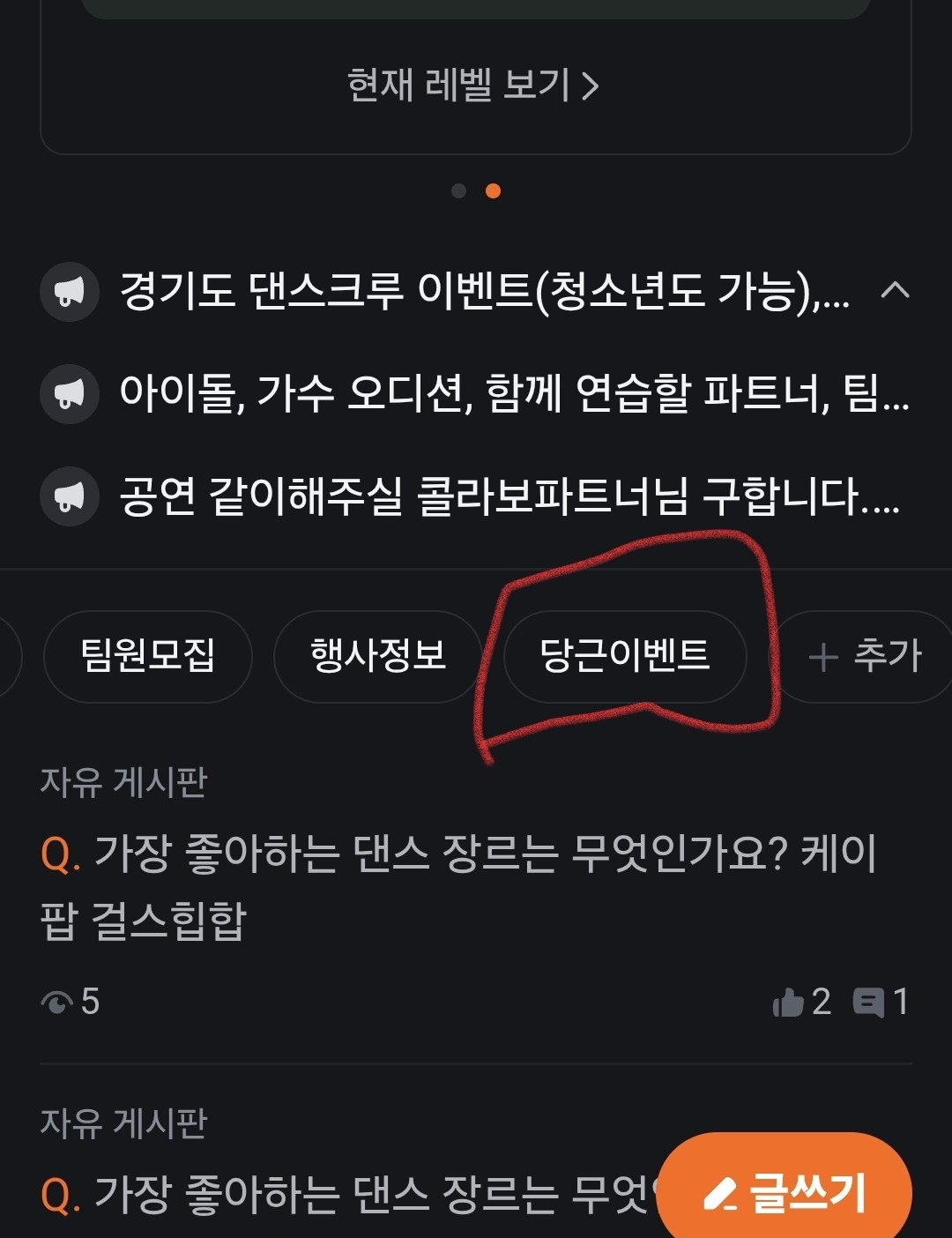The height and width of the screenshot is (1238, 952).
Task: Select the 팀원모집 chip
Action: point(148,656)
